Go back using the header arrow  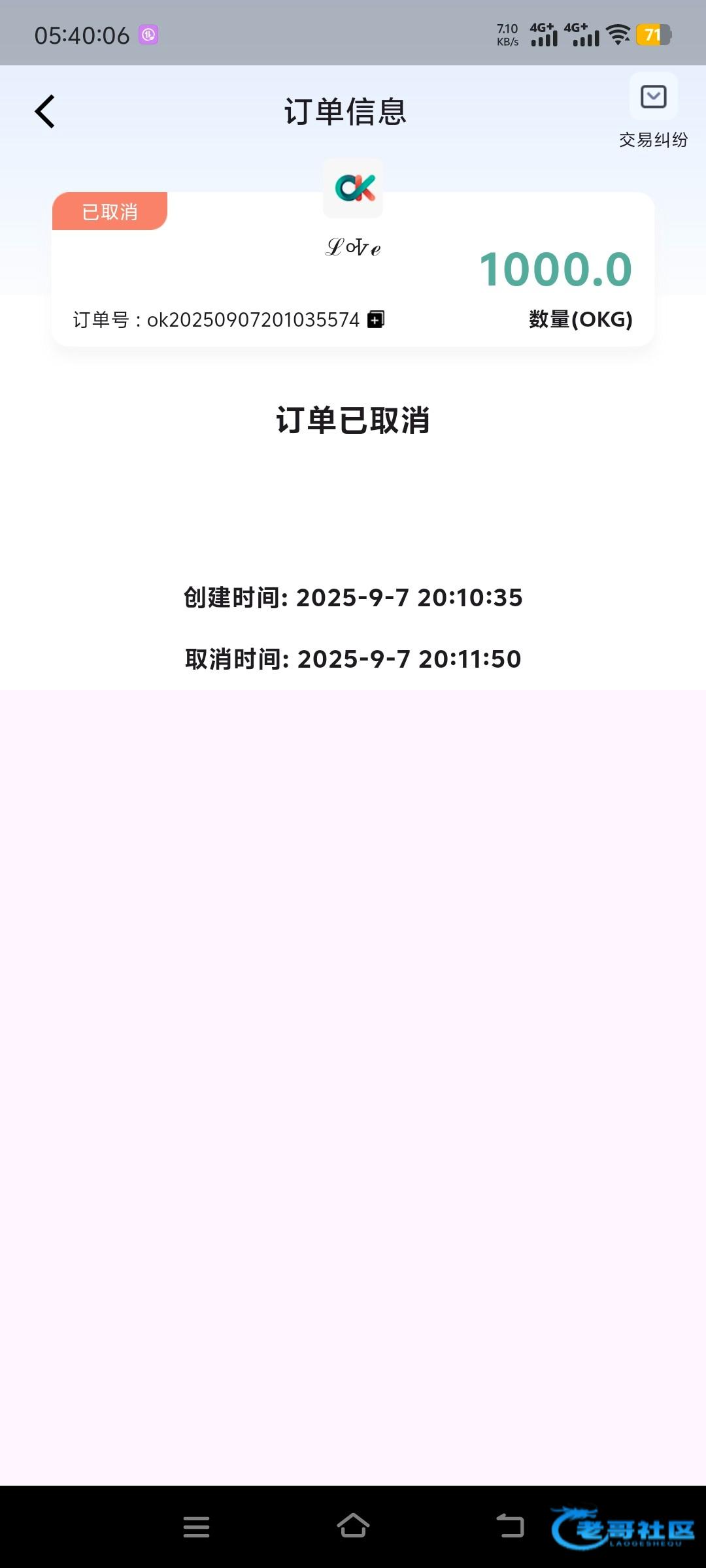pos(44,112)
